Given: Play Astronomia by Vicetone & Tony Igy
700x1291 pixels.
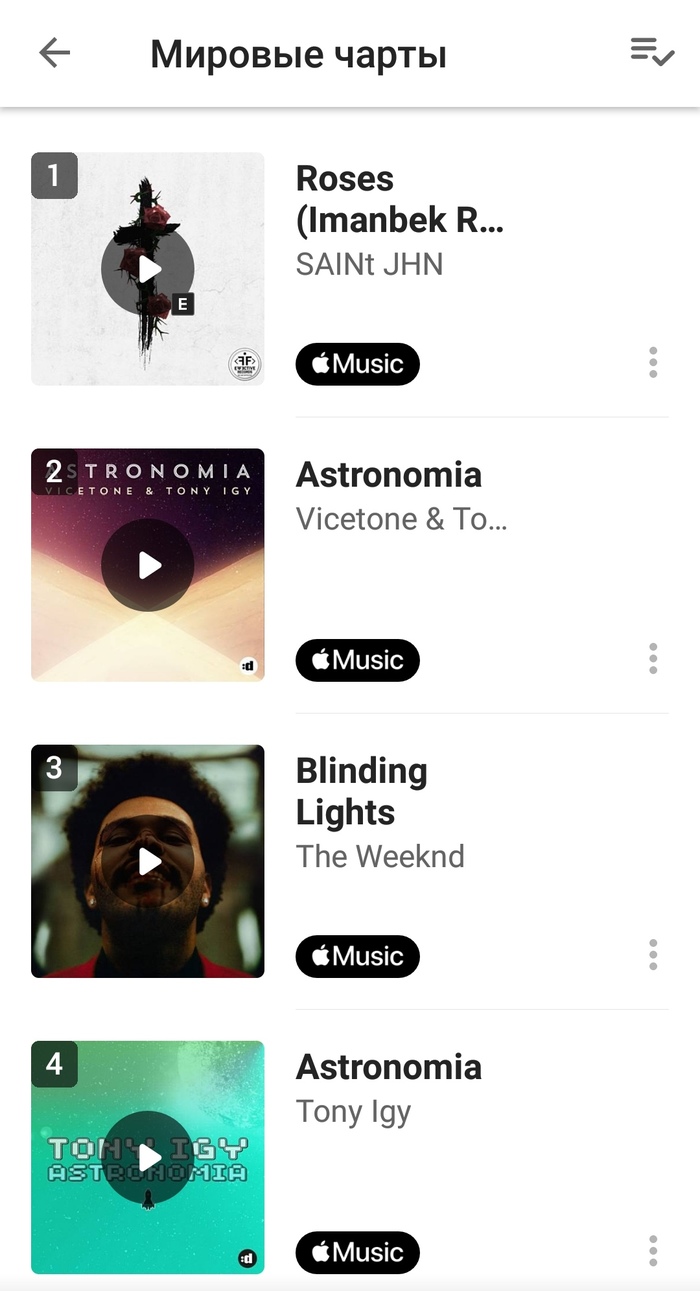Looking at the screenshot, I should coord(148,565).
